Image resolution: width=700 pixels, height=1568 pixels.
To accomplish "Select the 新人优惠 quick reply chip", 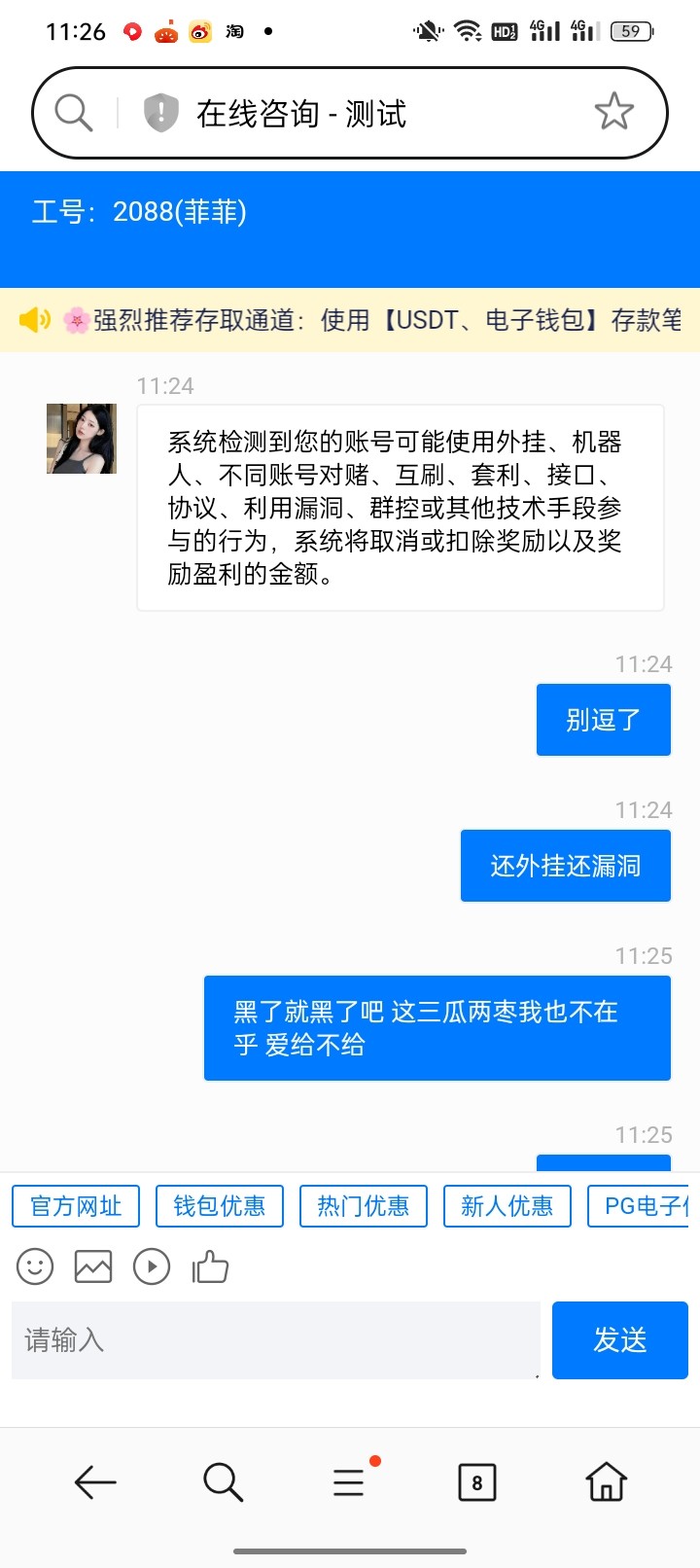I will click(x=507, y=1206).
